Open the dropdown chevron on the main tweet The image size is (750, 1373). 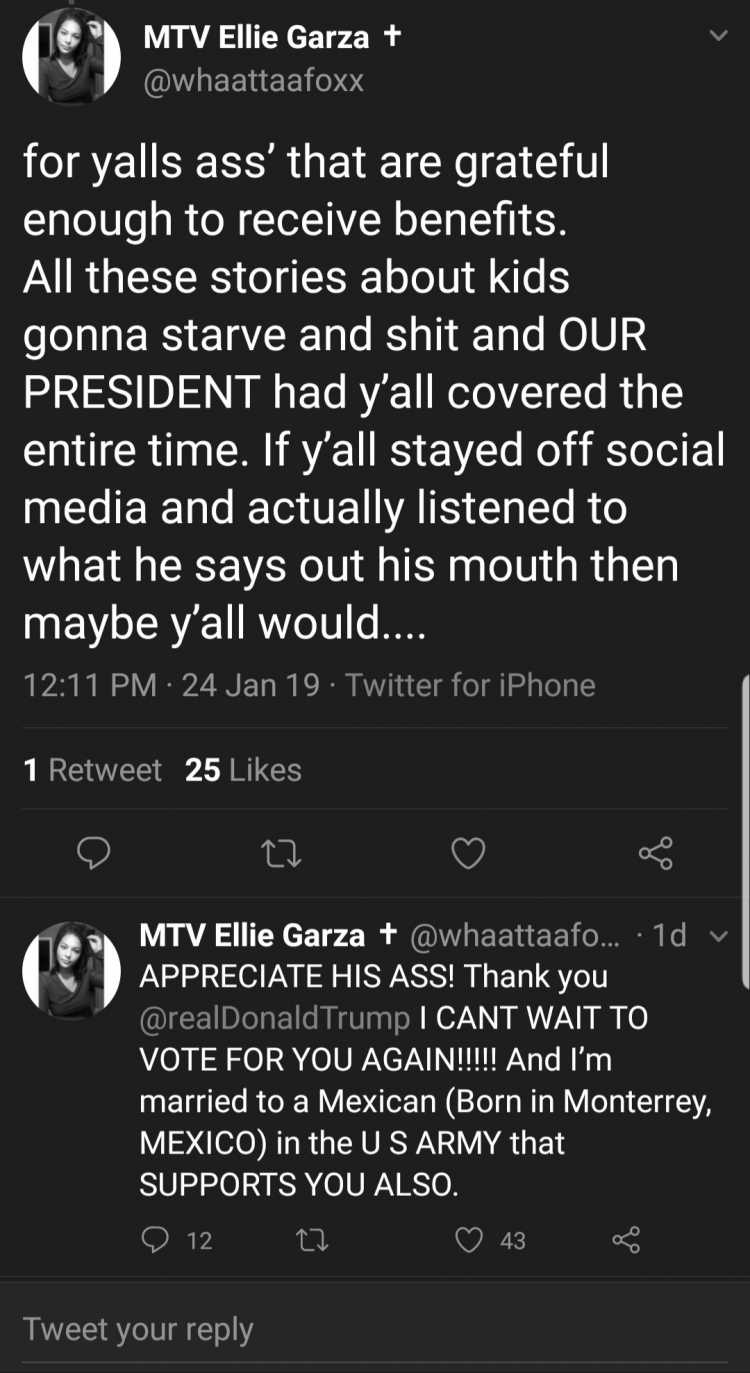point(717,37)
